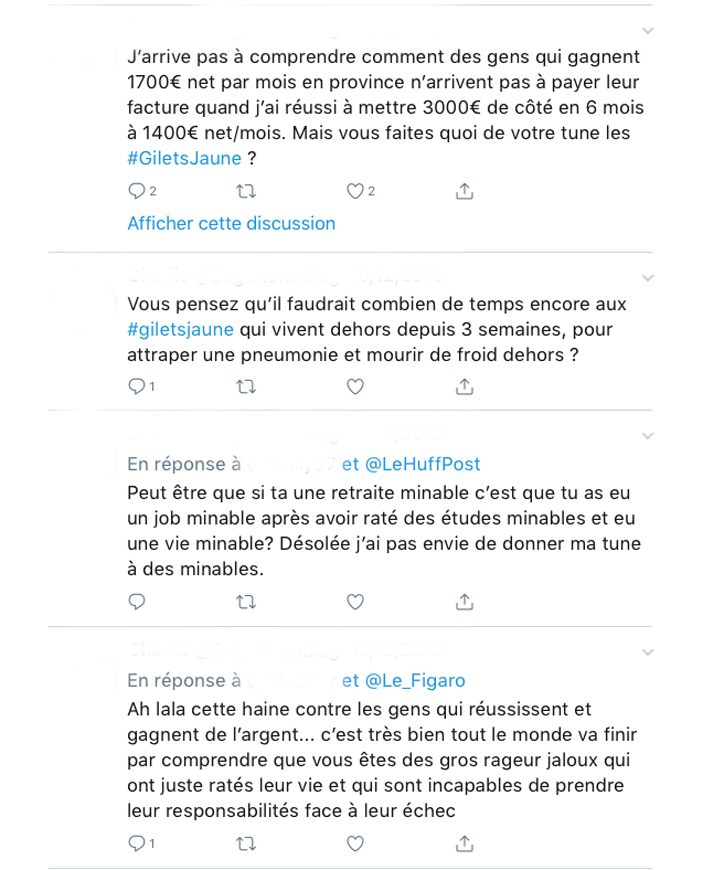Open dropdown arrow on the @Le_Figaro reply
The image size is (724, 870).
point(647,652)
